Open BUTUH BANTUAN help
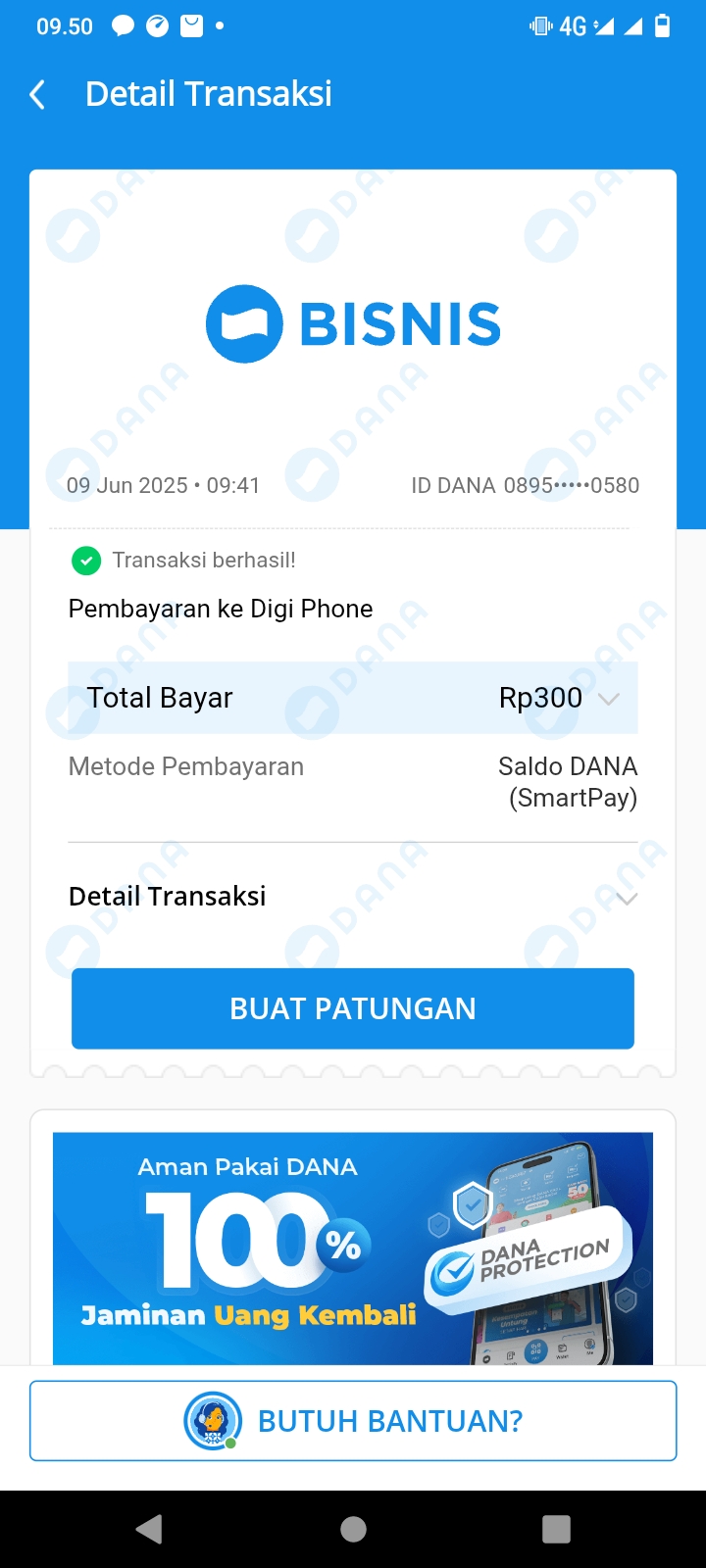 pos(353,1421)
